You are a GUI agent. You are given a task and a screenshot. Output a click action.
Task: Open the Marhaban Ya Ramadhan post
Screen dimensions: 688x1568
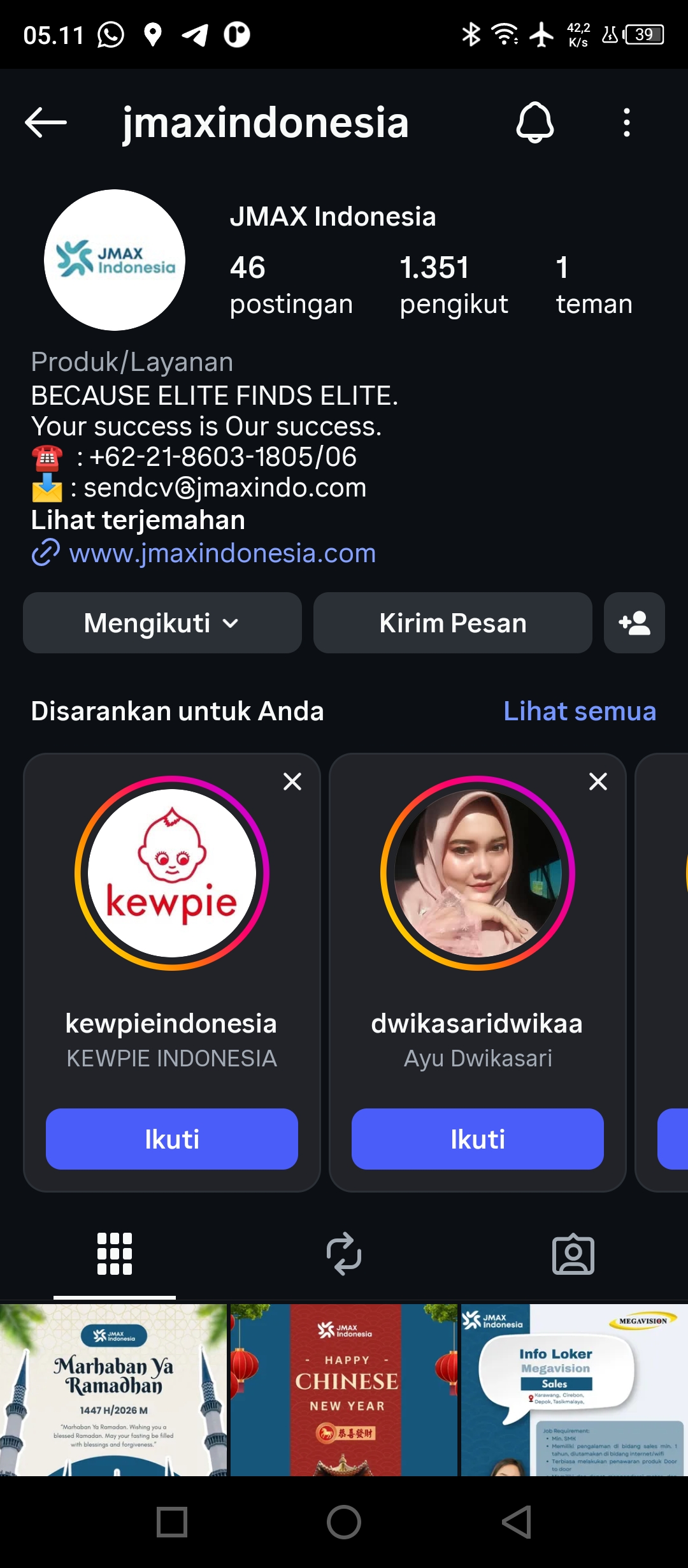click(x=113, y=1390)
